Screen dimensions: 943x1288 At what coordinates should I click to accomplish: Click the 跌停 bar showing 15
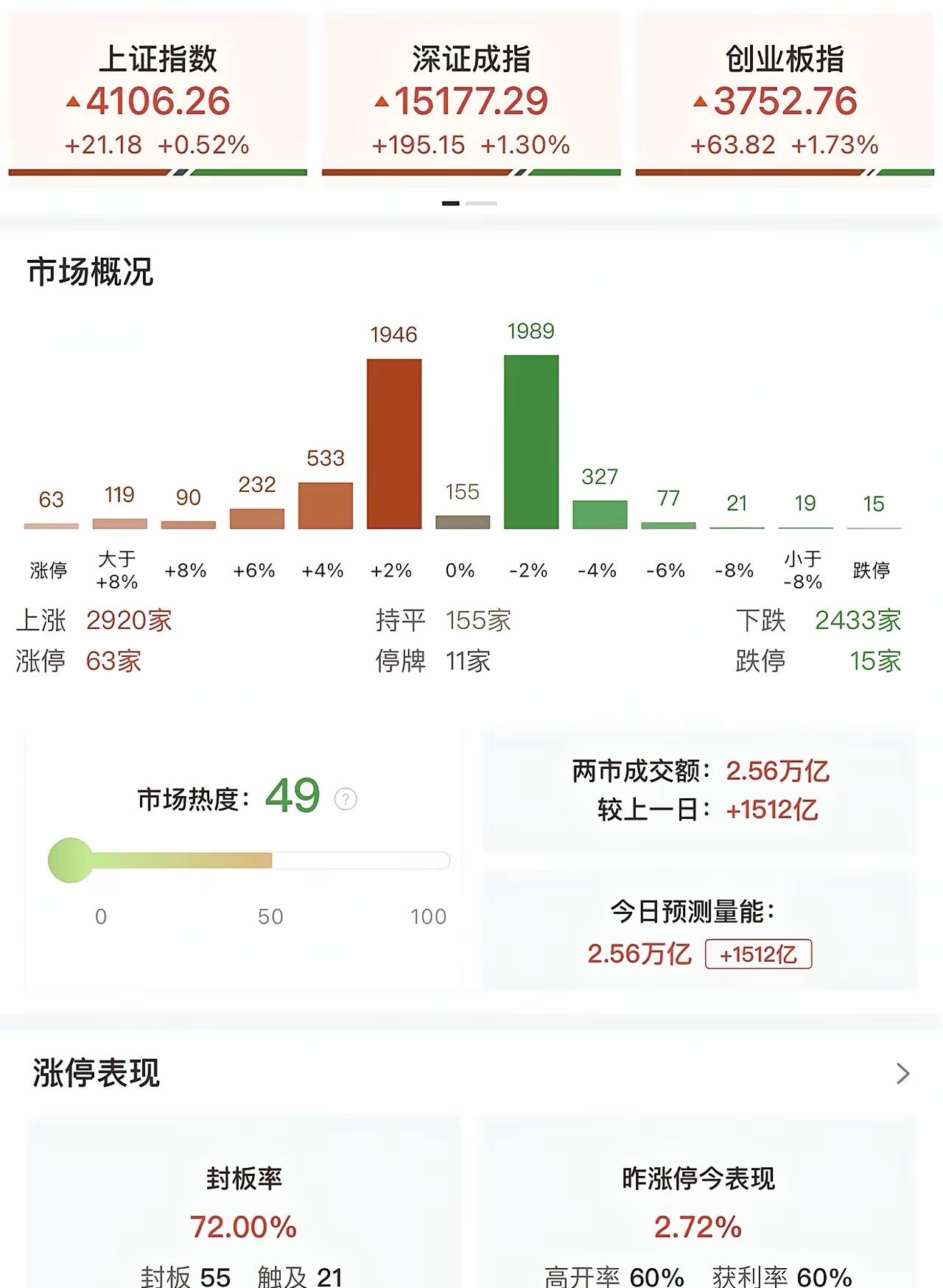point(874,527)
